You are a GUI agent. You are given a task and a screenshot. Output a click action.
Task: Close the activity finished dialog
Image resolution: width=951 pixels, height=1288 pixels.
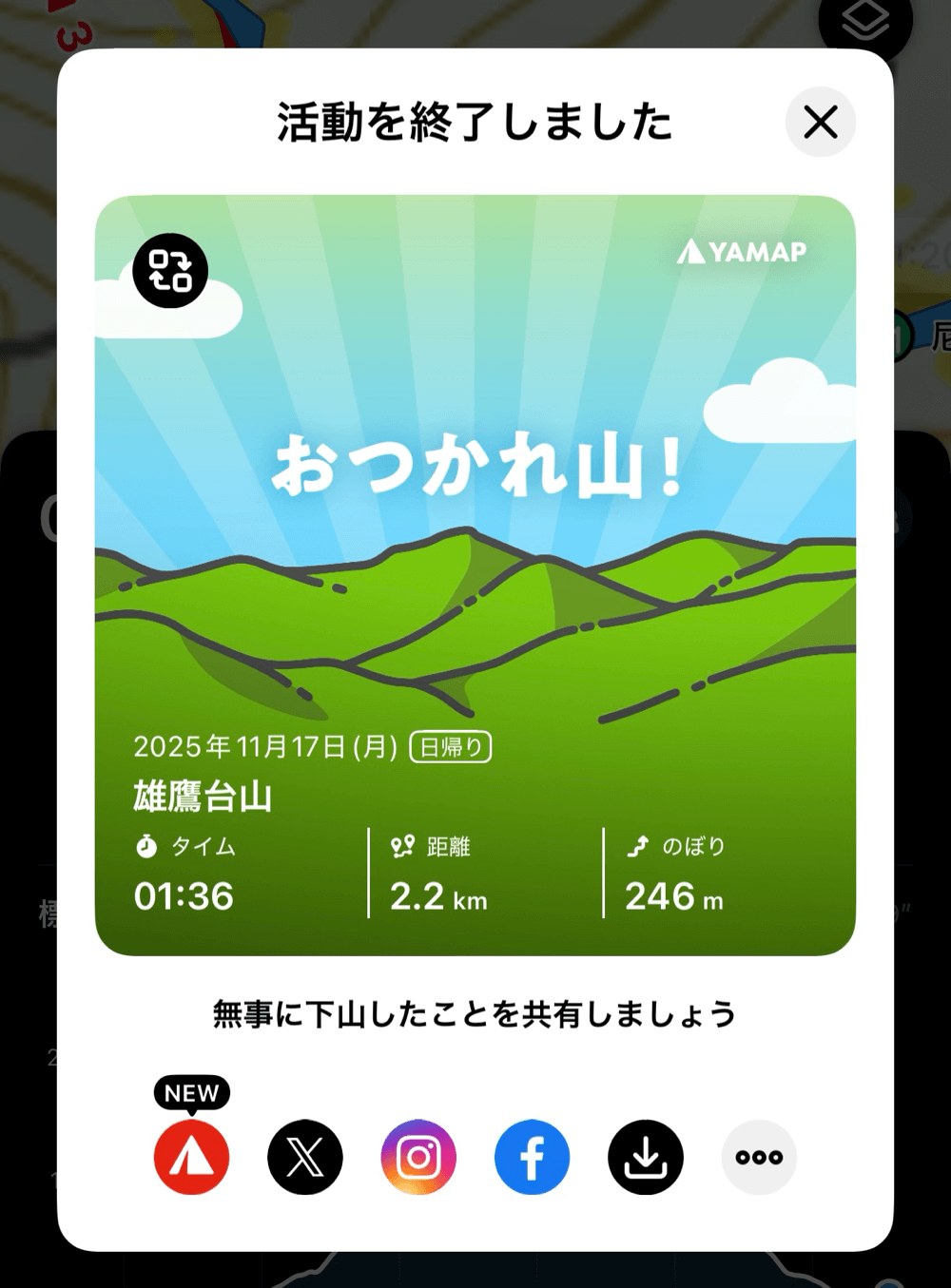(x=820, y=123)
